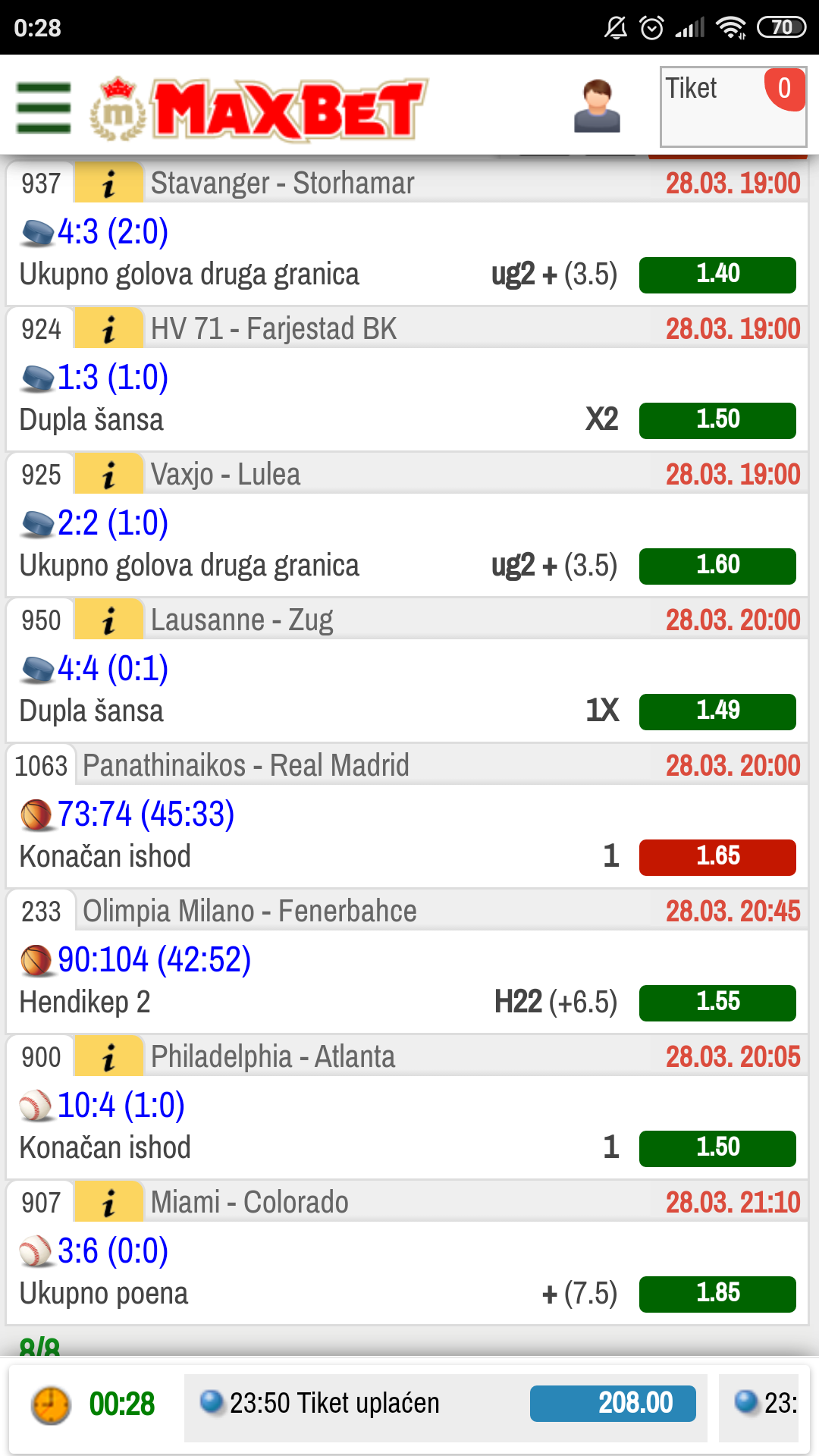Open the user account profile icon
819x1456 pixels.
(597, 106)
